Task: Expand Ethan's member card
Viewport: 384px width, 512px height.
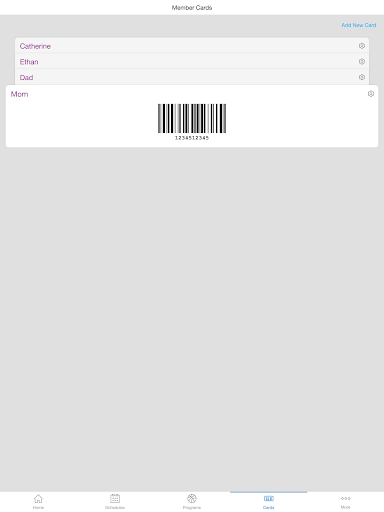Action: click(x=192, y=61)
